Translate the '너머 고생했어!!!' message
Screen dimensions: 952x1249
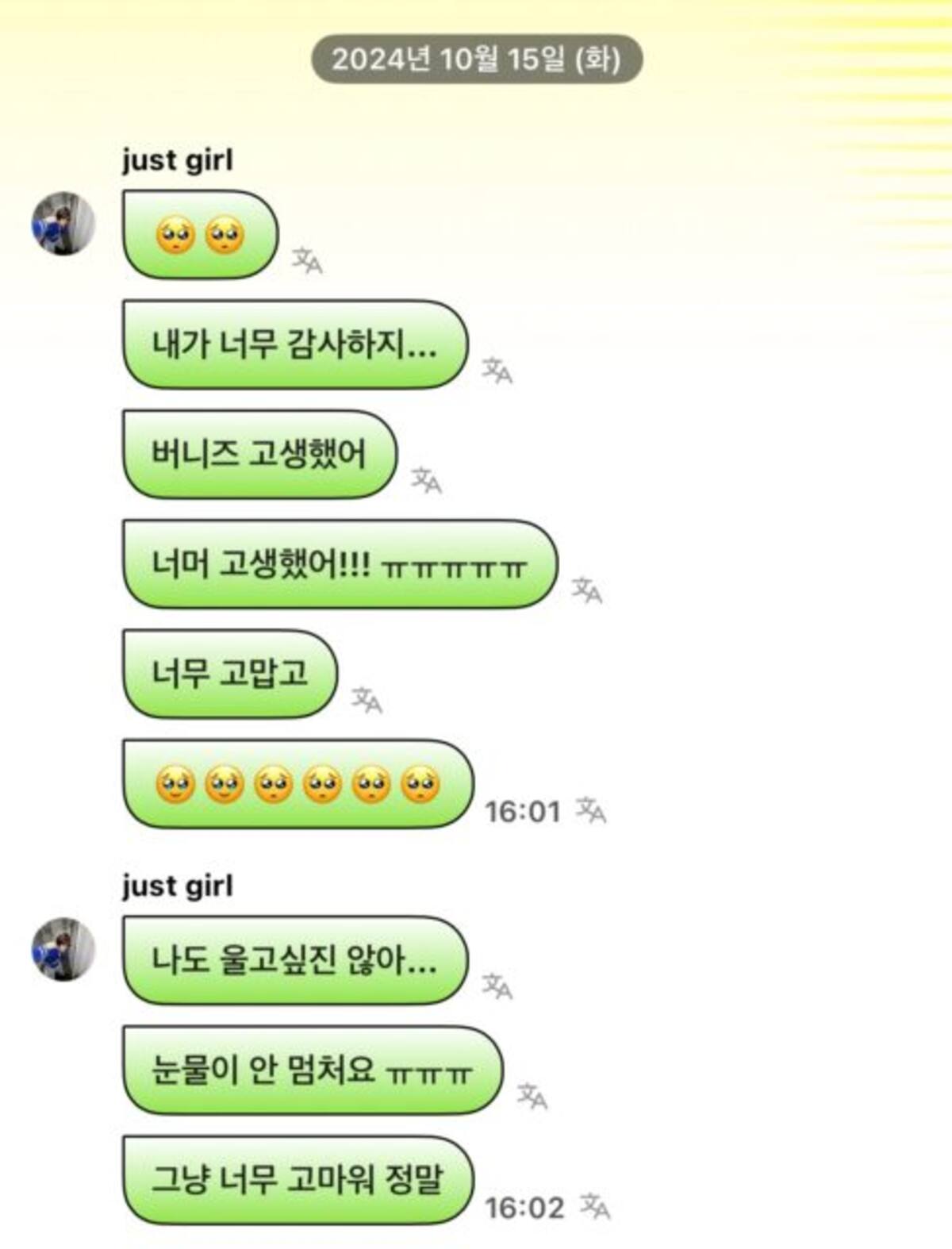tap(587, 590)
